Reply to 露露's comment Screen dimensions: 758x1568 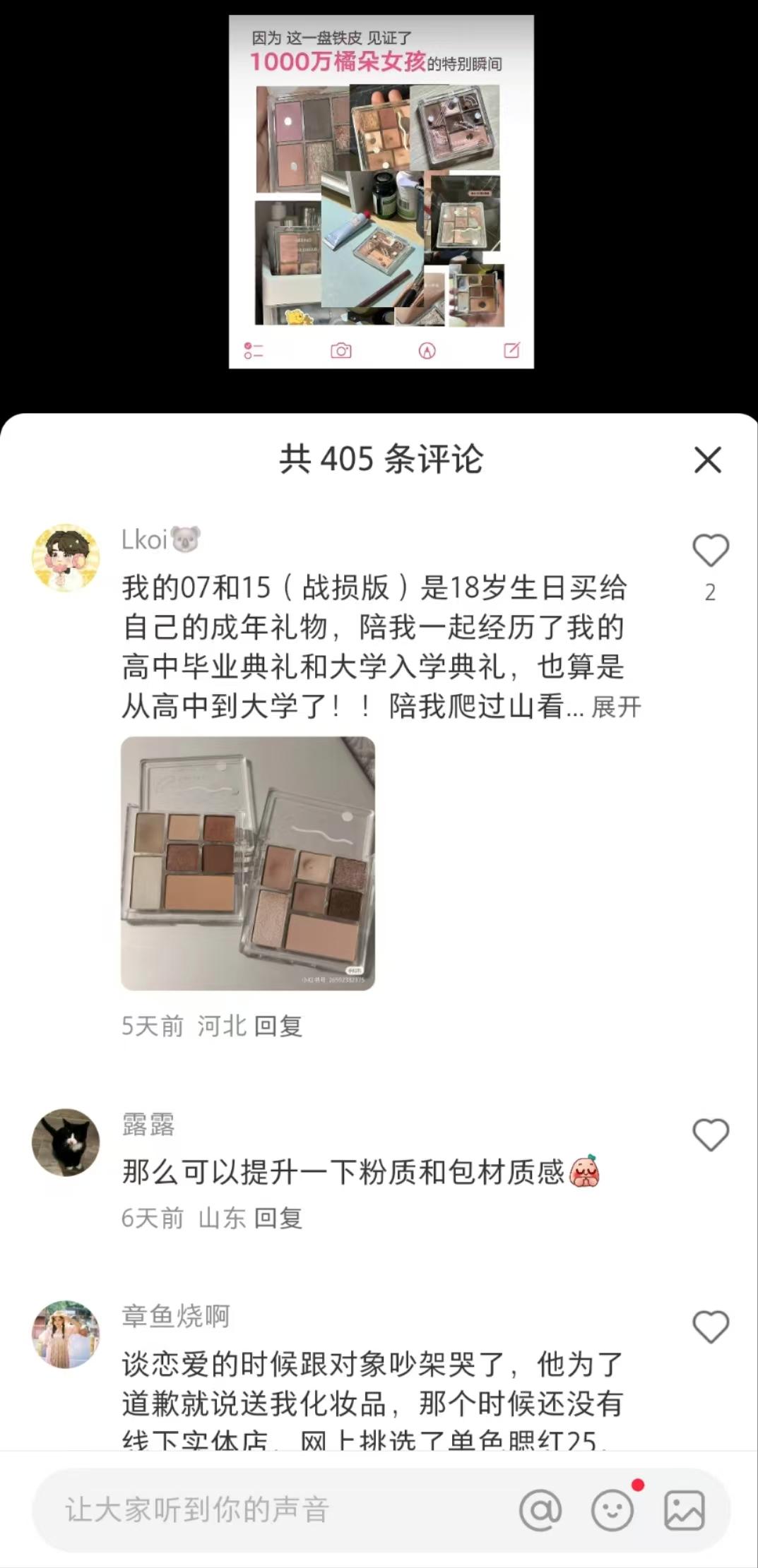(x=278, y=1218)
